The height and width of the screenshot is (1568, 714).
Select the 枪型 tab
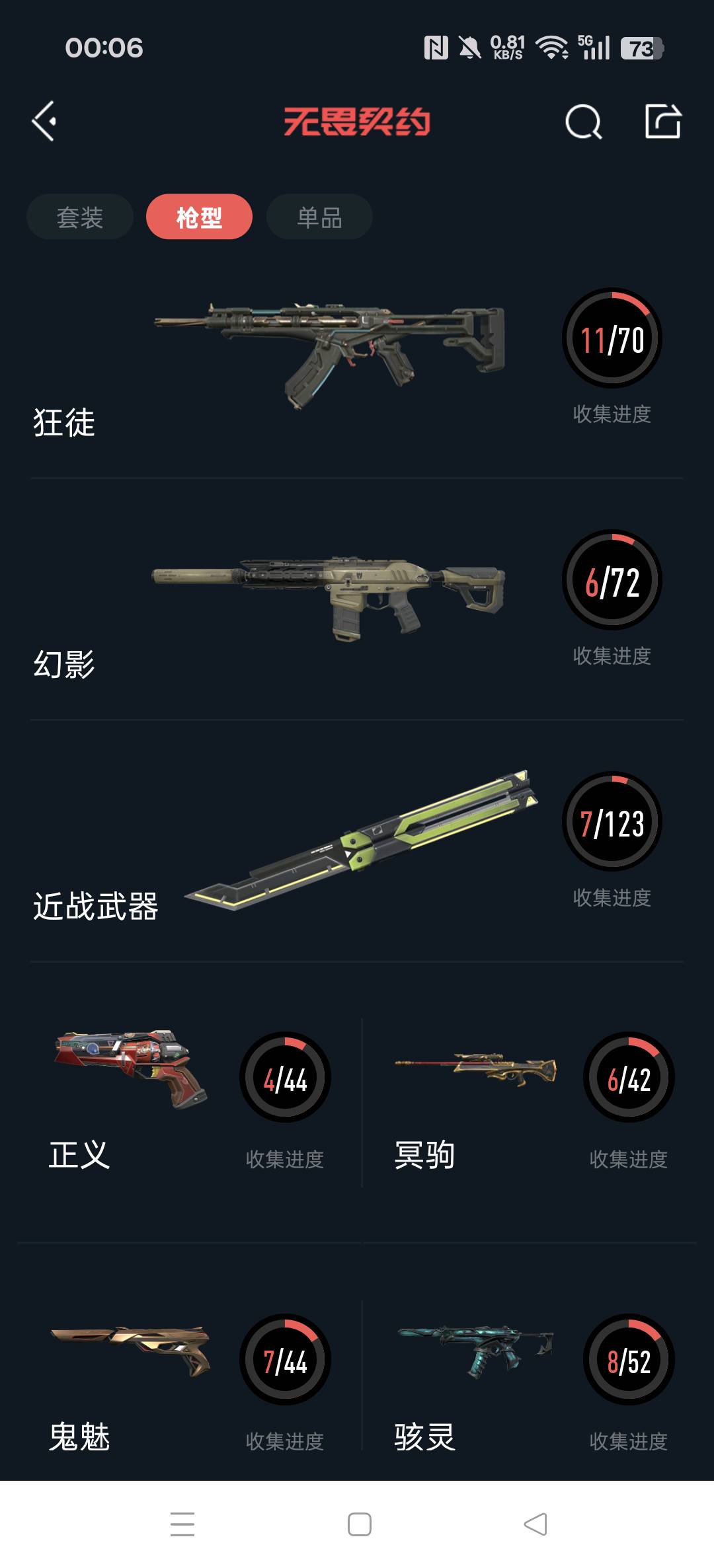coord(199,217)
